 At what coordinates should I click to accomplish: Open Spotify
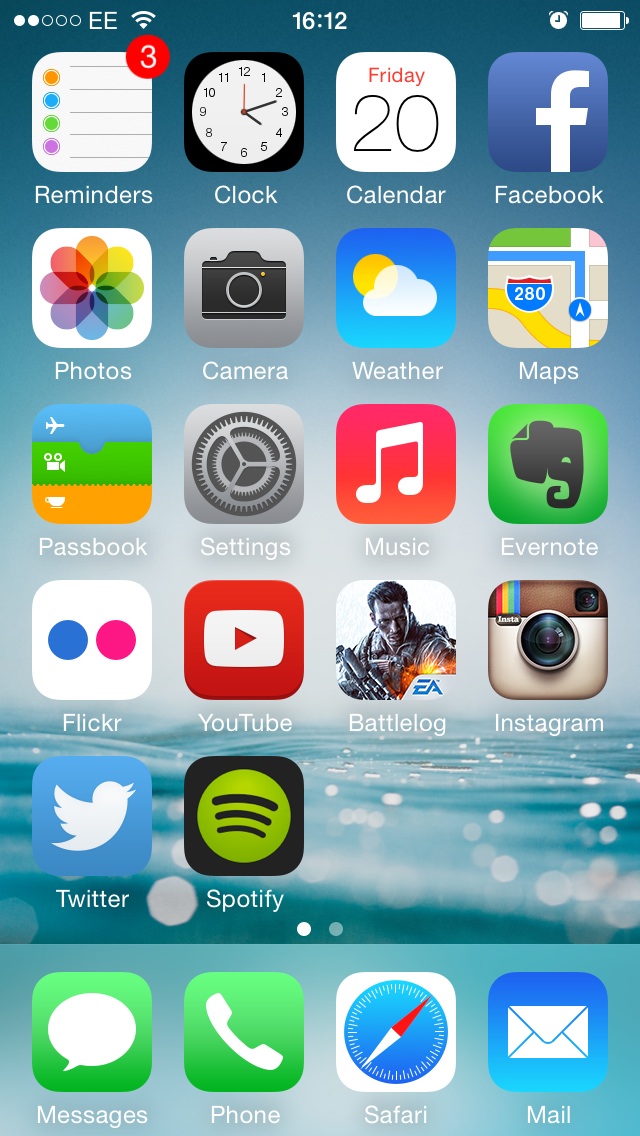pyautogui.click(x=244, y=816)
